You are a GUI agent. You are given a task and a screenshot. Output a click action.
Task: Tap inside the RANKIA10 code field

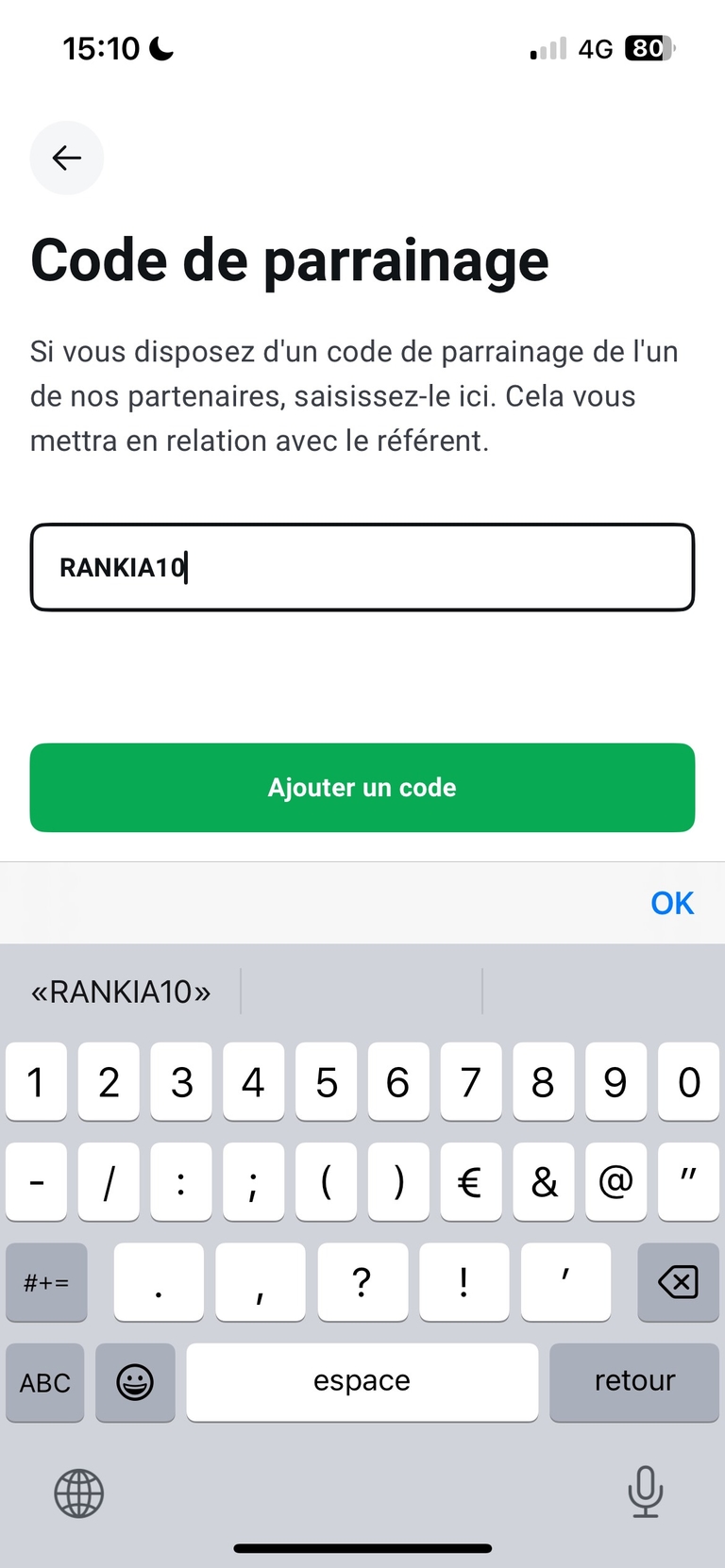tap(362, 567)
